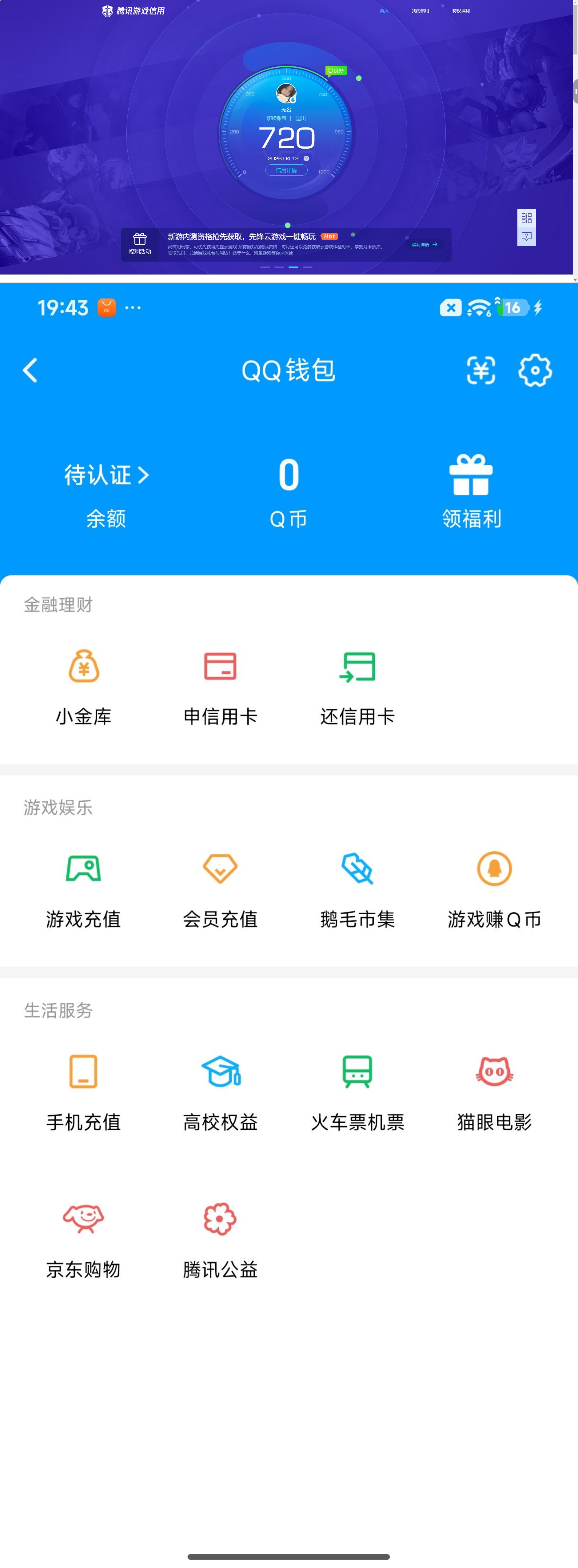578x1568 pixels.
Task: Select the 鹅毛市集 market icon
Action: click(357, 870)
